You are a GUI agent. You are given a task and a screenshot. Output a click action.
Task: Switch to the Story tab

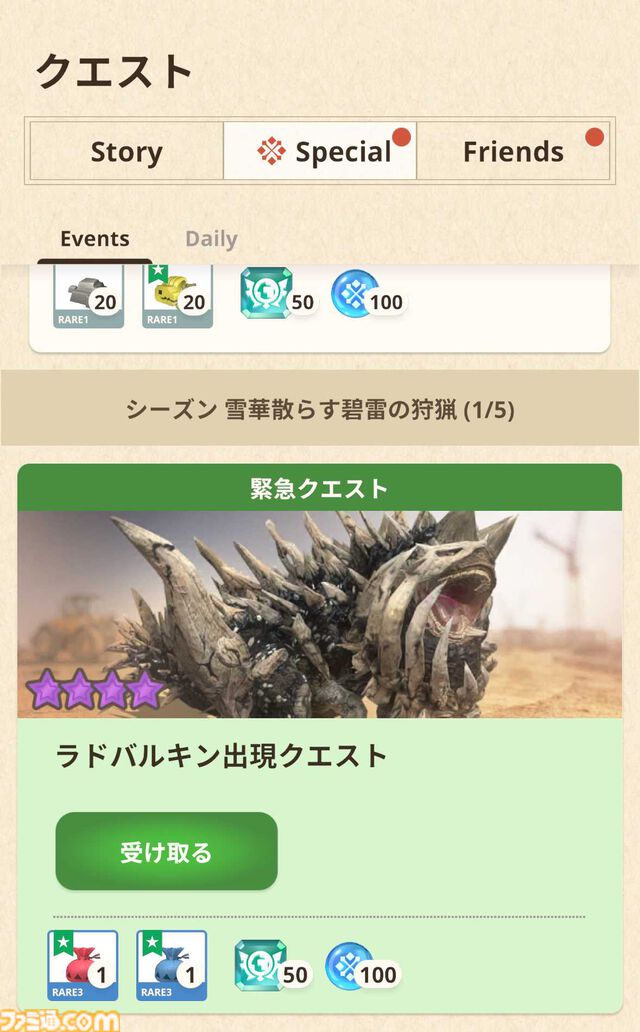(x=126, y=152)
